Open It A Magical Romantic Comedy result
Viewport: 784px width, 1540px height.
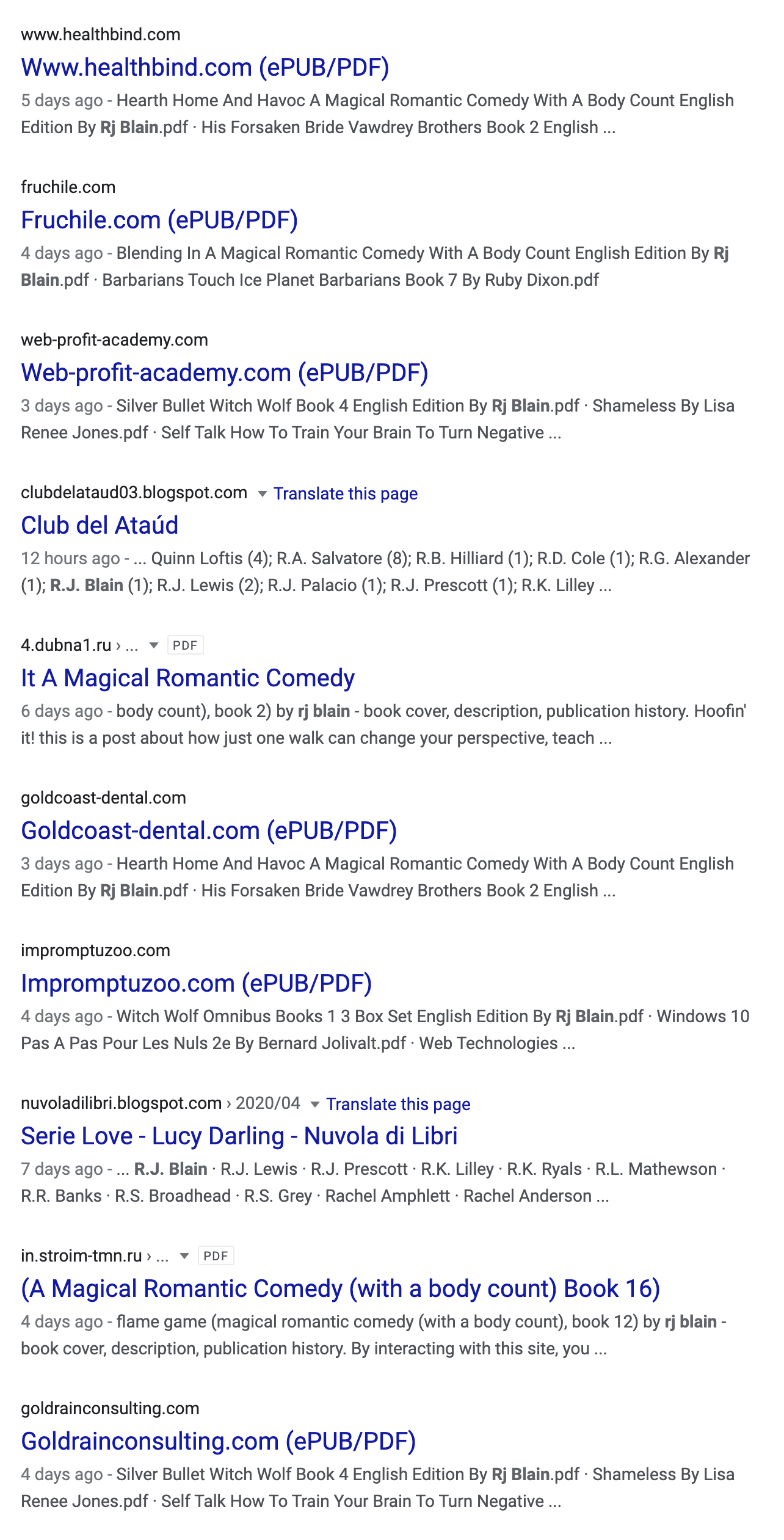pyautogui.click(x=187, y=678)
